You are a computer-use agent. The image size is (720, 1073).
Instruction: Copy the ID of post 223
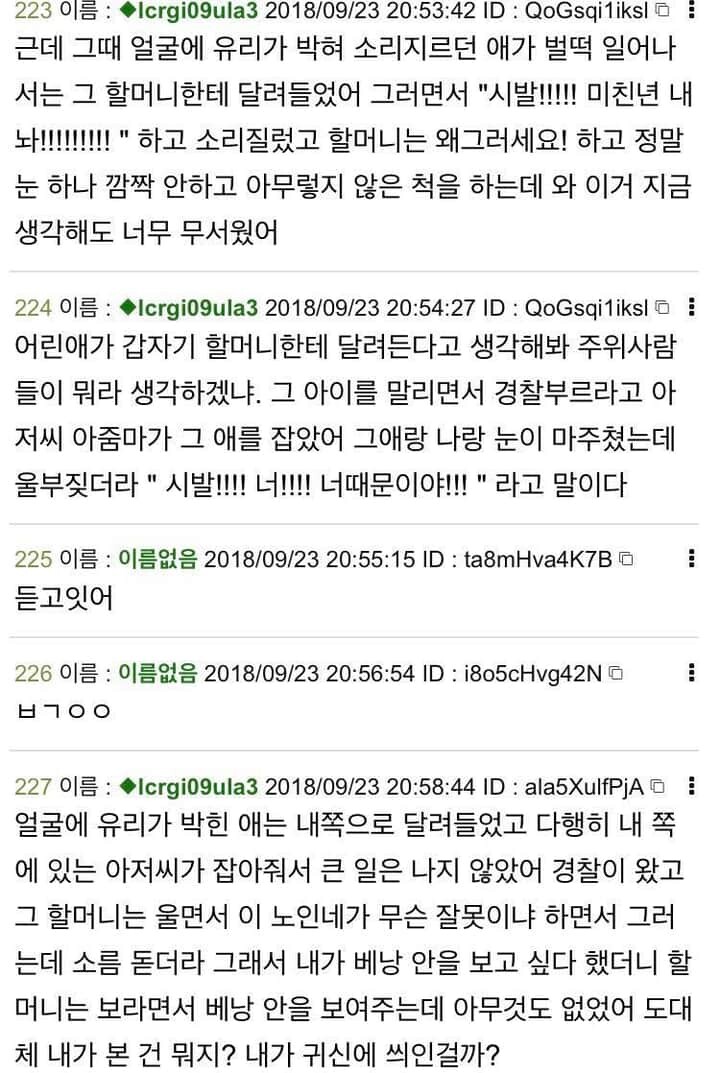tap(662, 12)
